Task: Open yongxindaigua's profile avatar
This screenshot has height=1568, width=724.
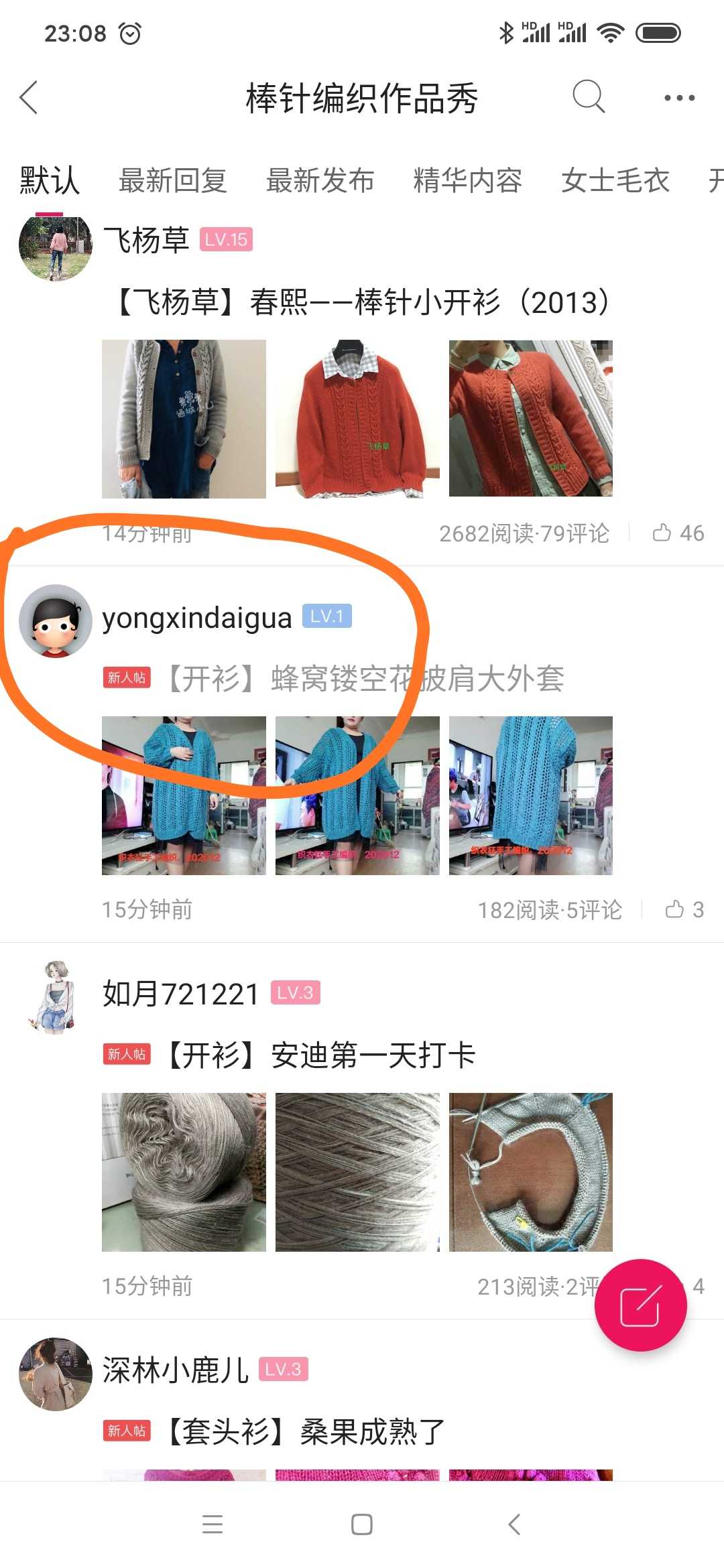Action: tap(55, 620)
